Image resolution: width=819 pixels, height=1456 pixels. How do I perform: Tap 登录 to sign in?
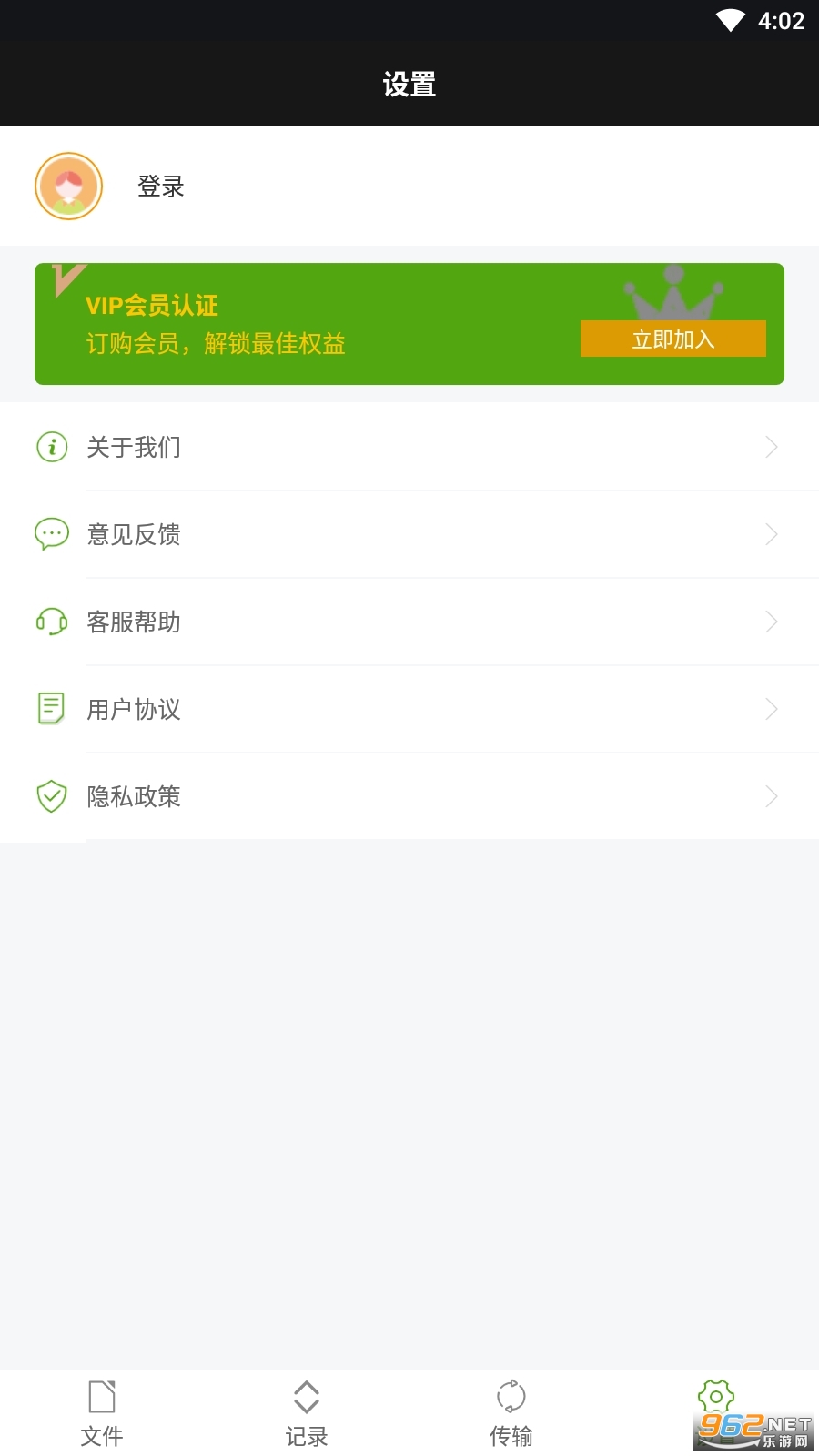(x=161, y=187)
